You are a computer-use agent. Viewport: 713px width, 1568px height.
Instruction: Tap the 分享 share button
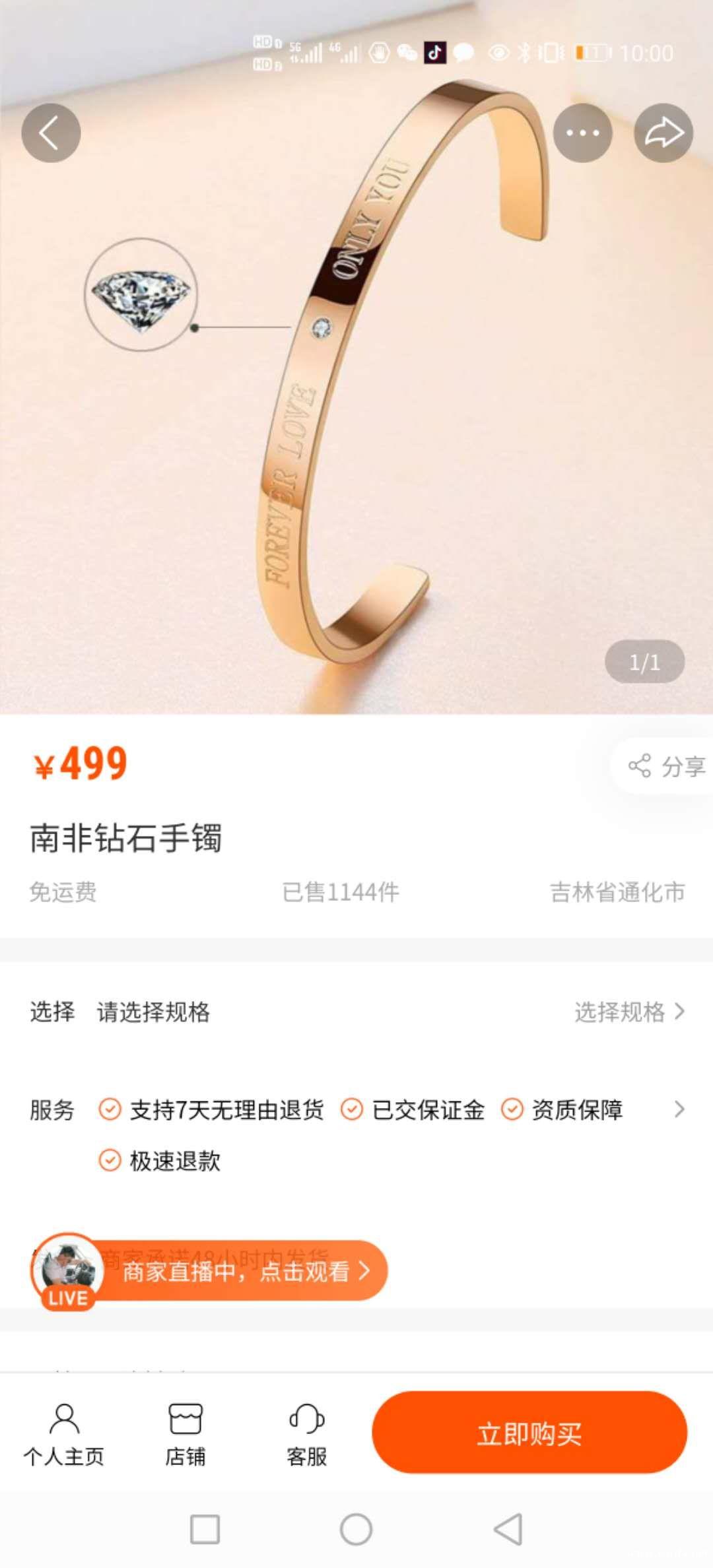[667, 766]
